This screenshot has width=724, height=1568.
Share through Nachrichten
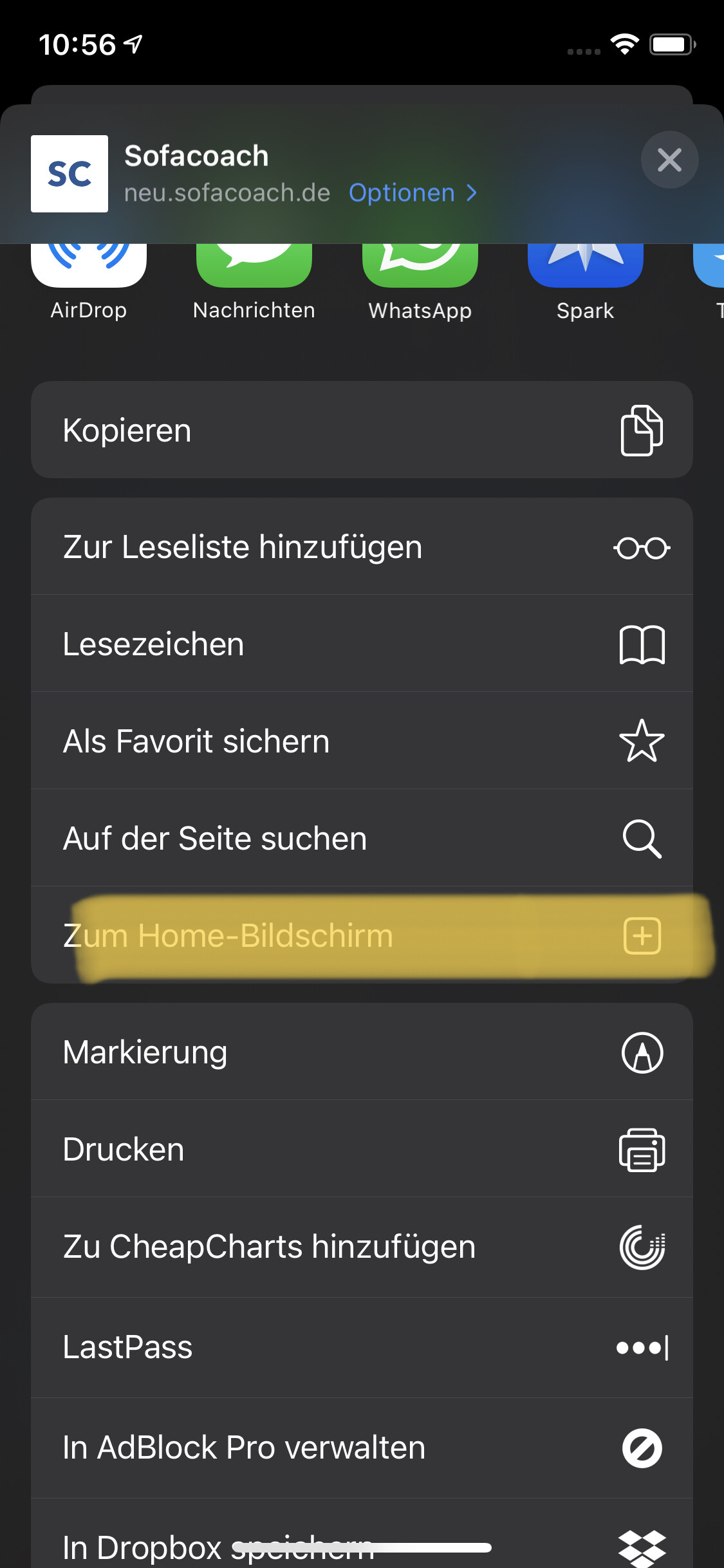click(254, 270)
